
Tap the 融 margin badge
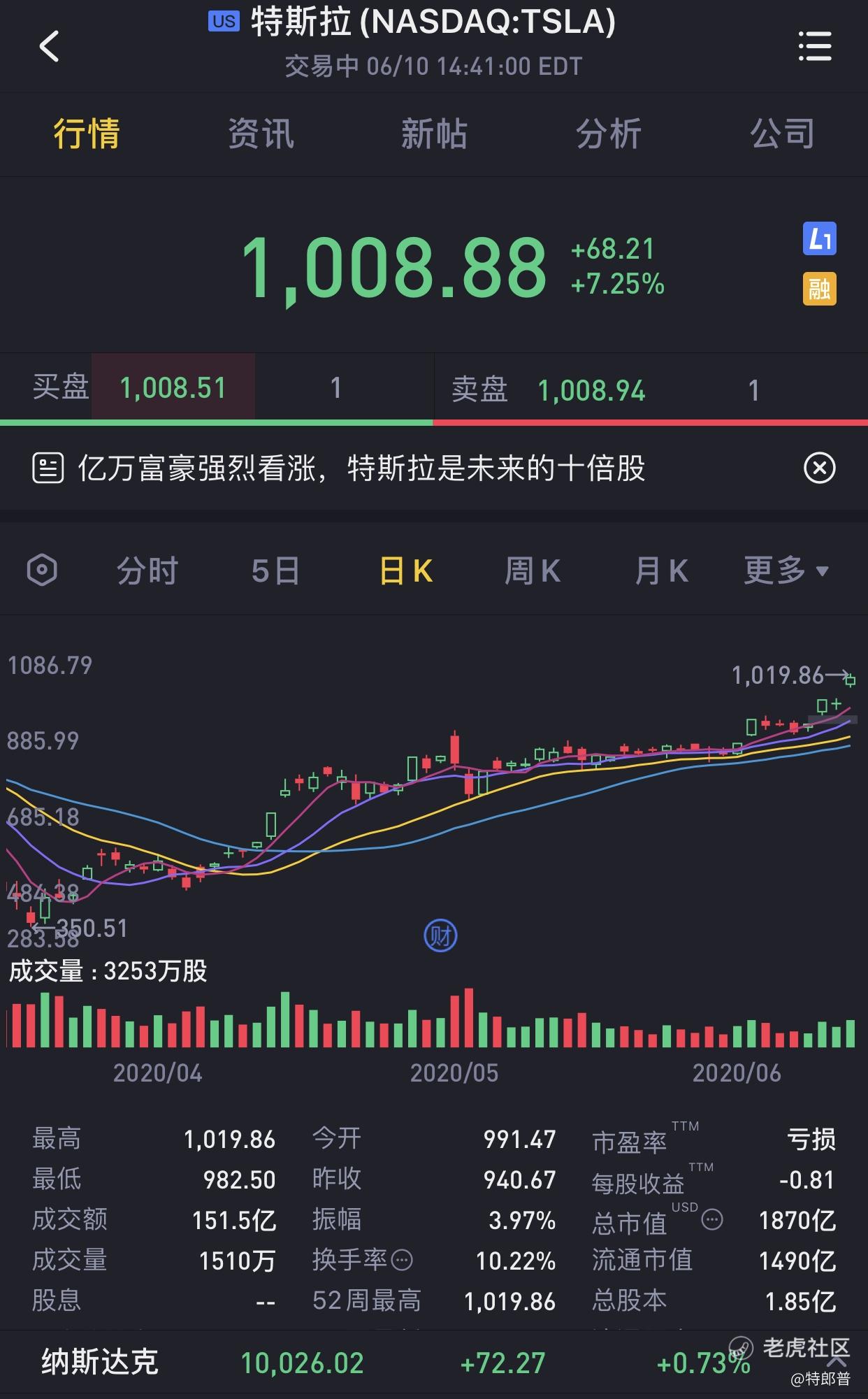pyautogui.click(x=819, y=289)
